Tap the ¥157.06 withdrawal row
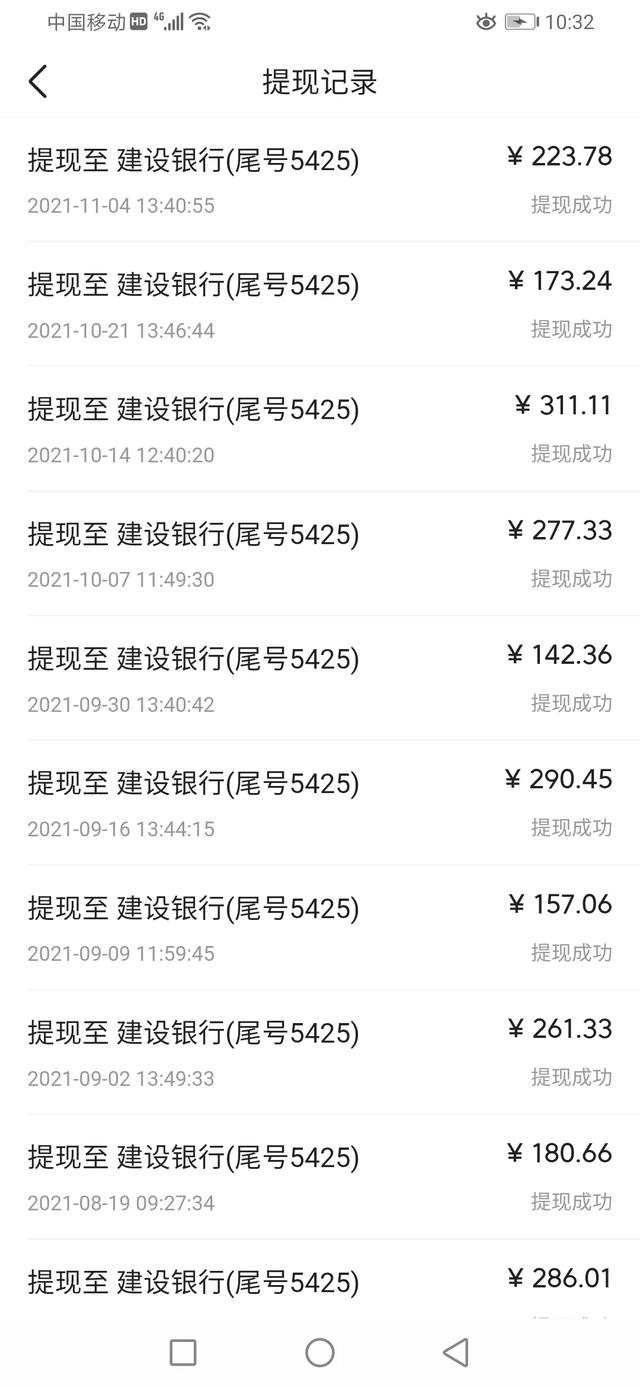This screenshot has height=1387, width=640. click(320, 928)
